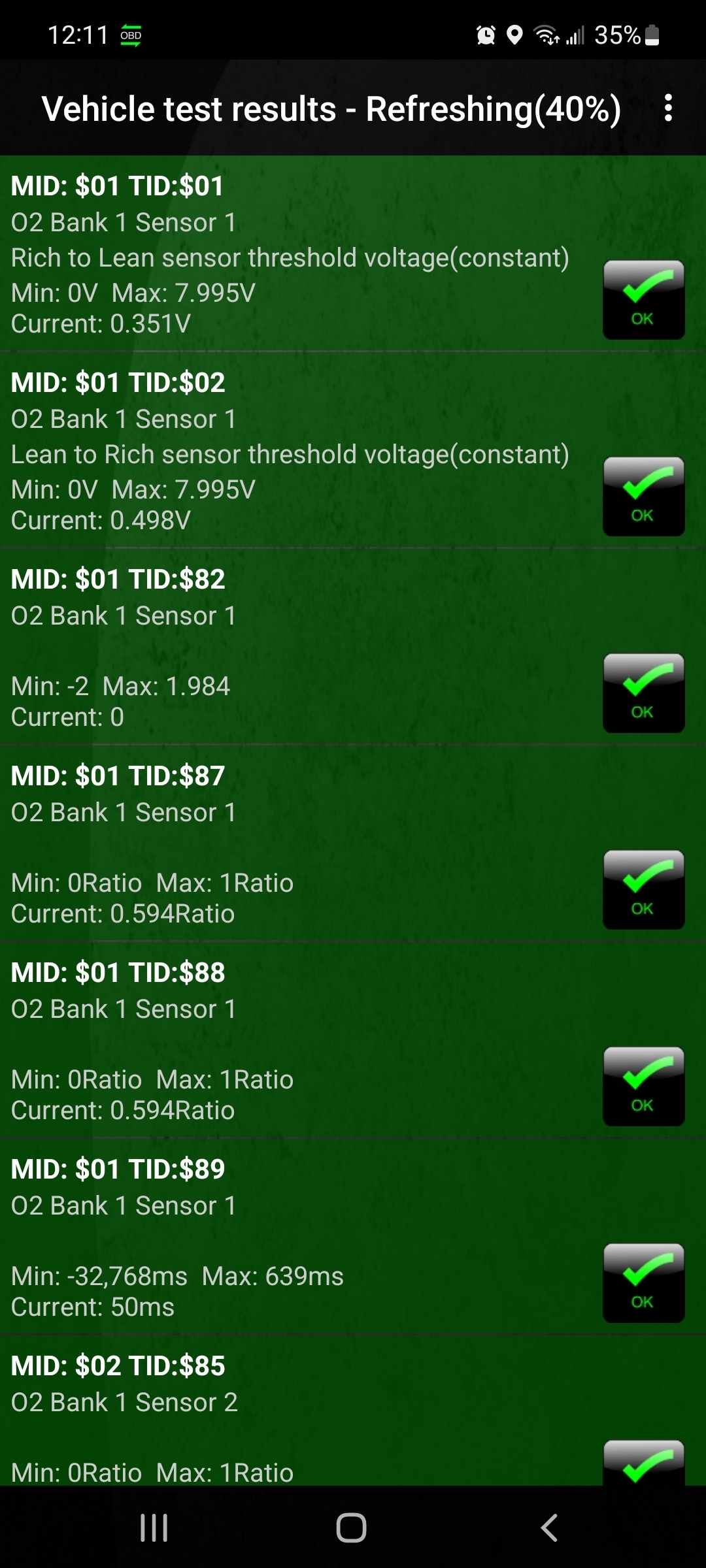The image size is (706, 1568).
Task: Return to the system home screen
Action: 351,1527
